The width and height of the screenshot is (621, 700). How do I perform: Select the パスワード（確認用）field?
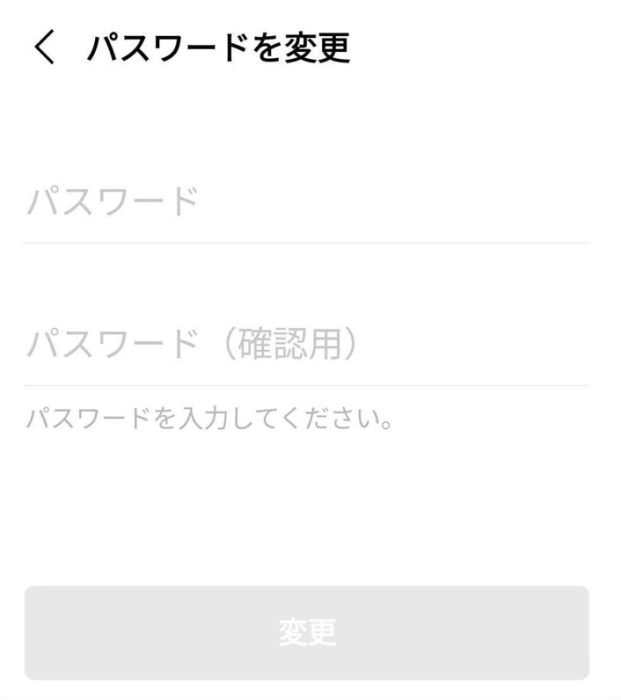(306, 345)
